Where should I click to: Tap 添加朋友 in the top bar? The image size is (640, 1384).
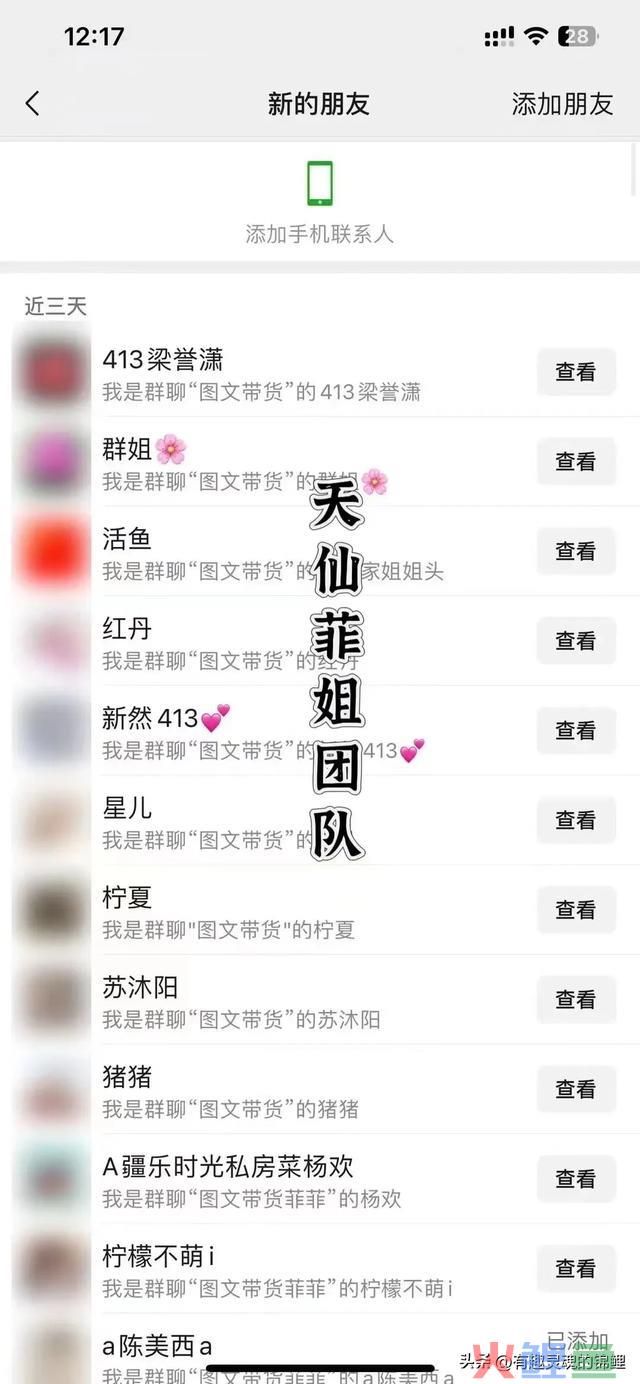coord(562,104)
